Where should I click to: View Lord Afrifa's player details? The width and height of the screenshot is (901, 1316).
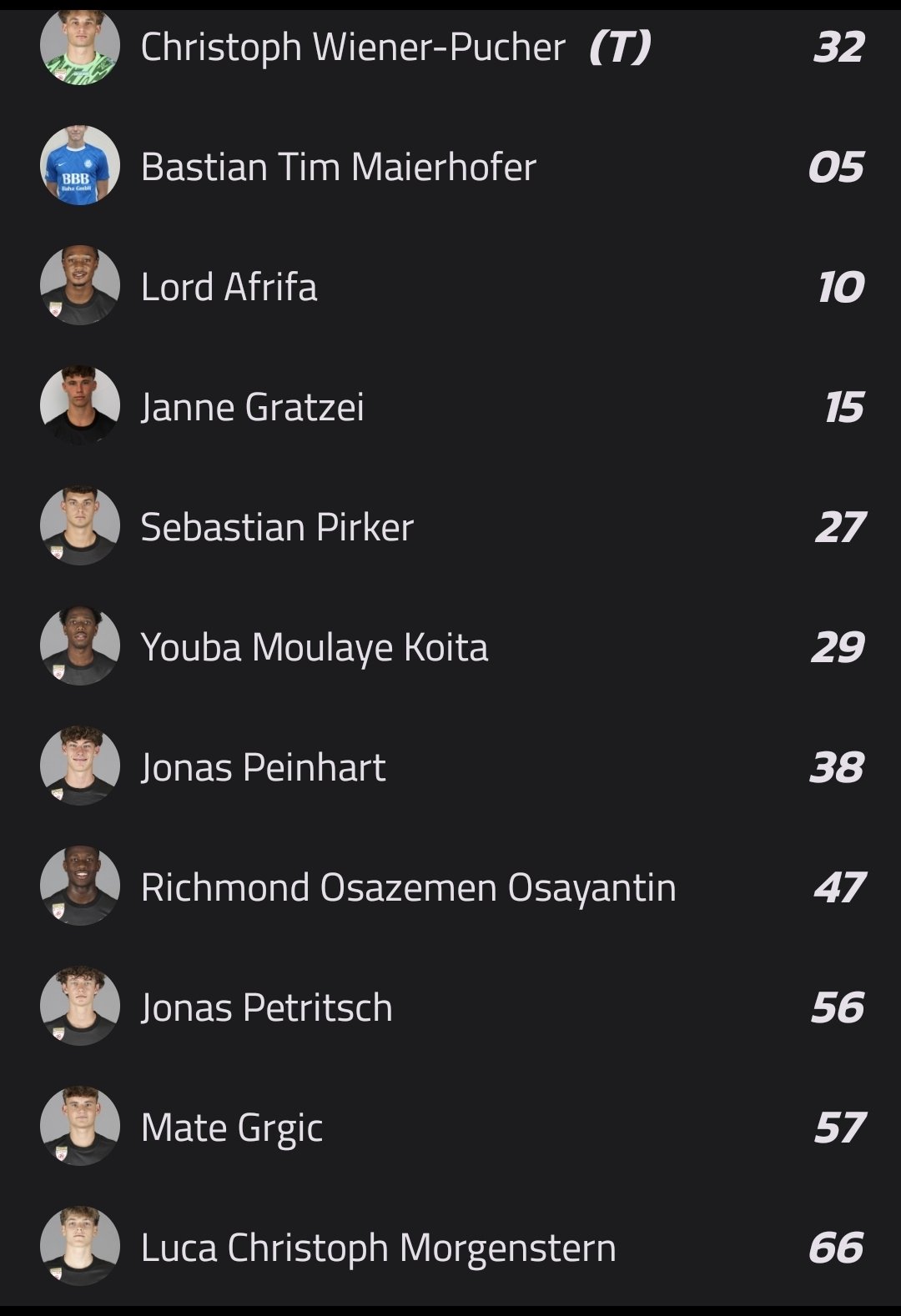tap(229, 287)
